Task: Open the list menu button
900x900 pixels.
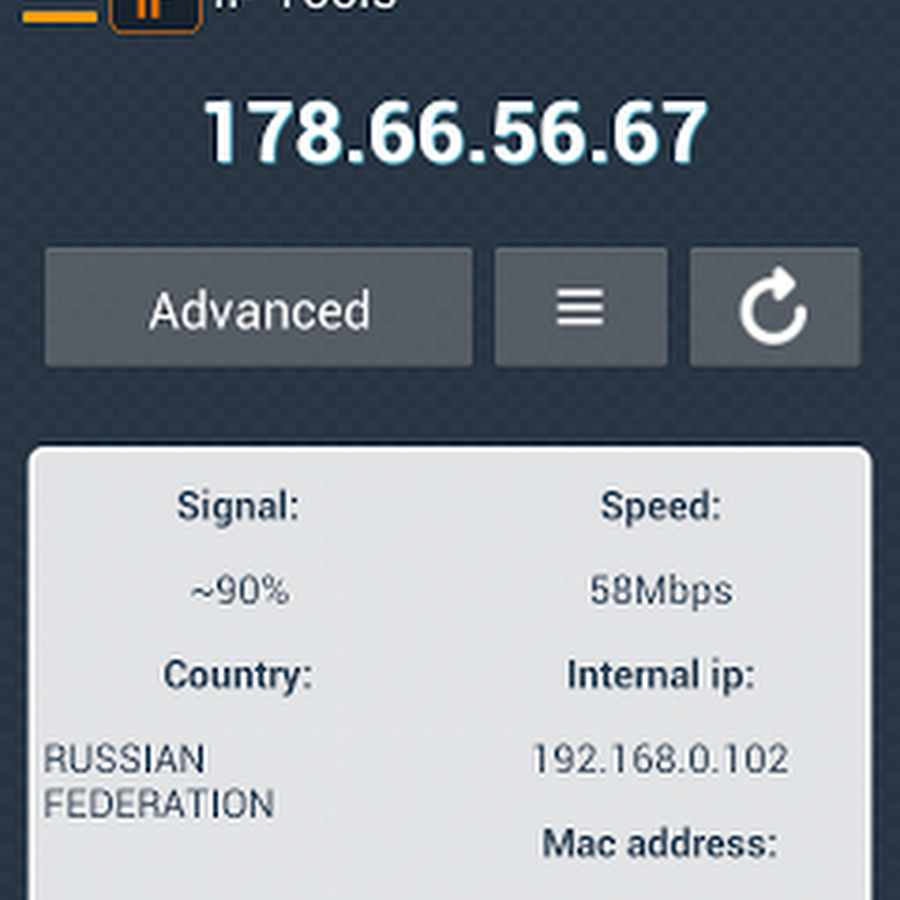Action: [580, 308]
